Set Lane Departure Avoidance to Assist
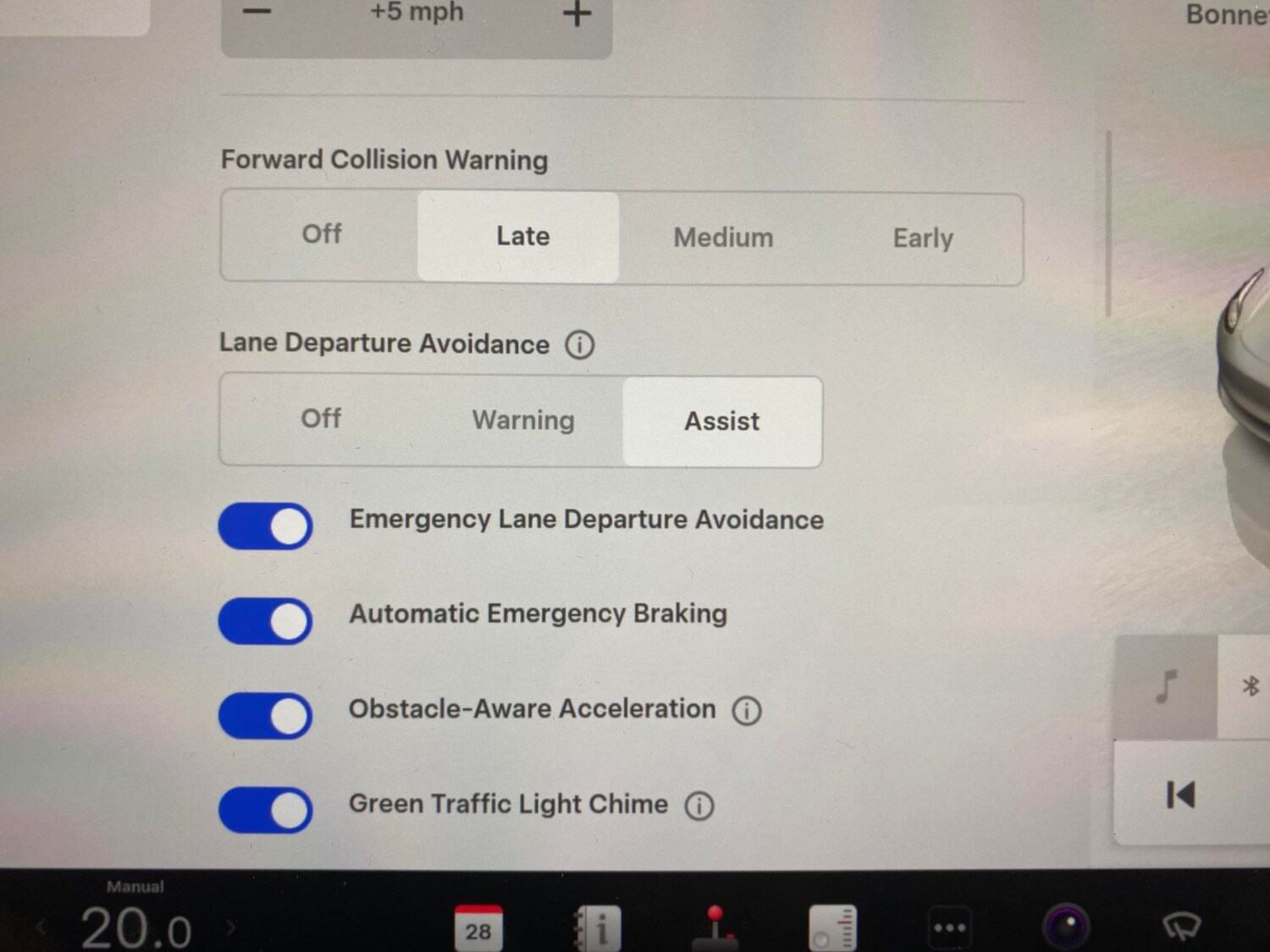 [721, 421]
